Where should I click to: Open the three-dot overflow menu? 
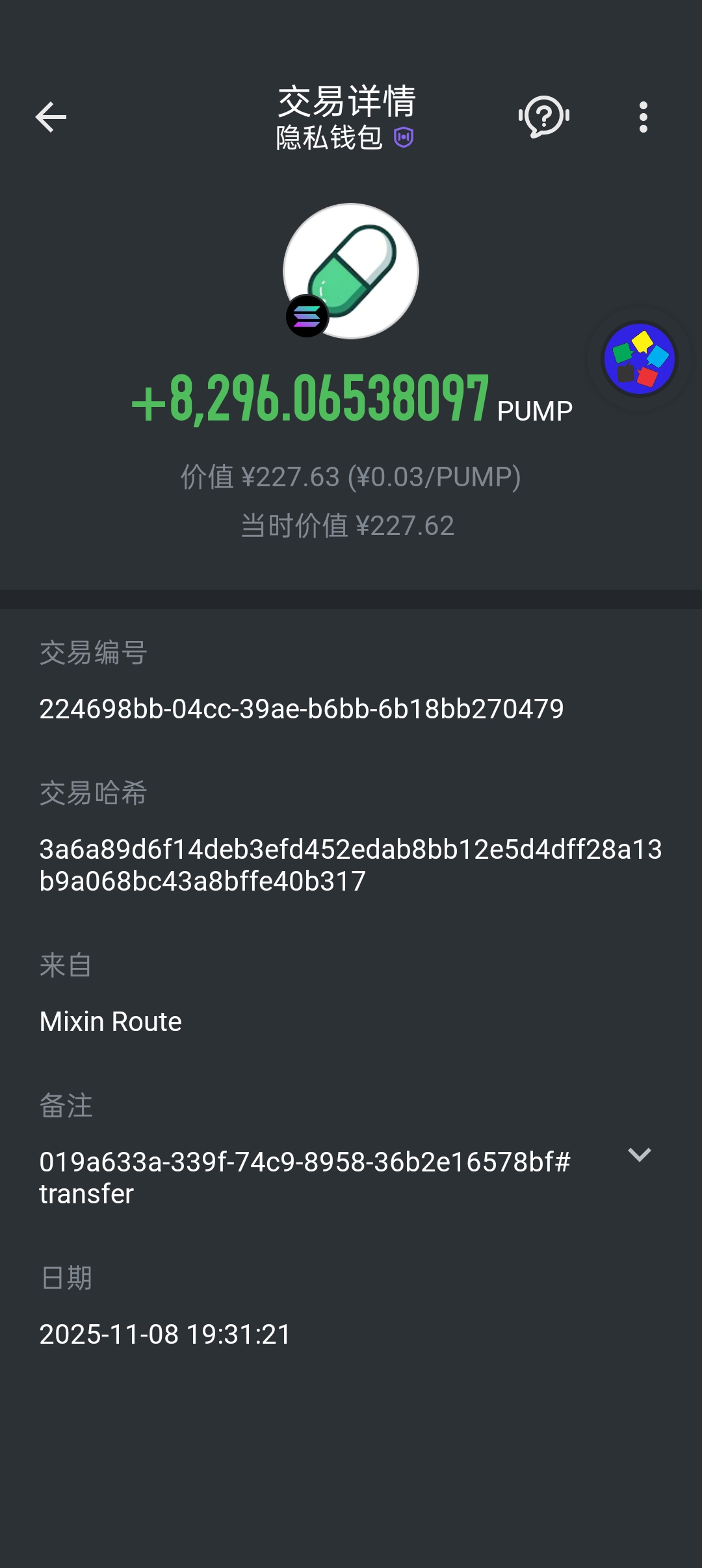(643, 117)
